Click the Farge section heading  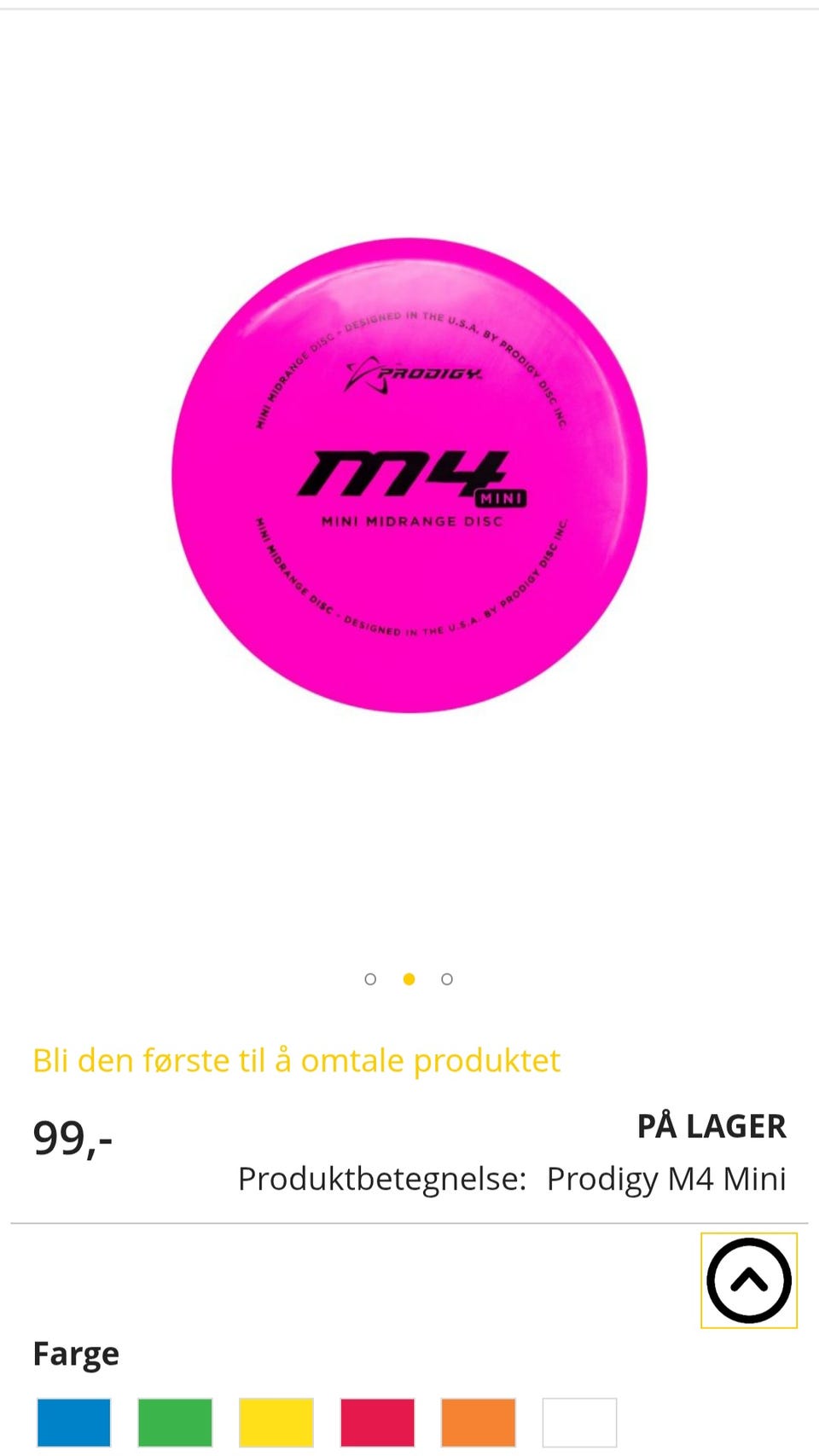point(75,1353)
